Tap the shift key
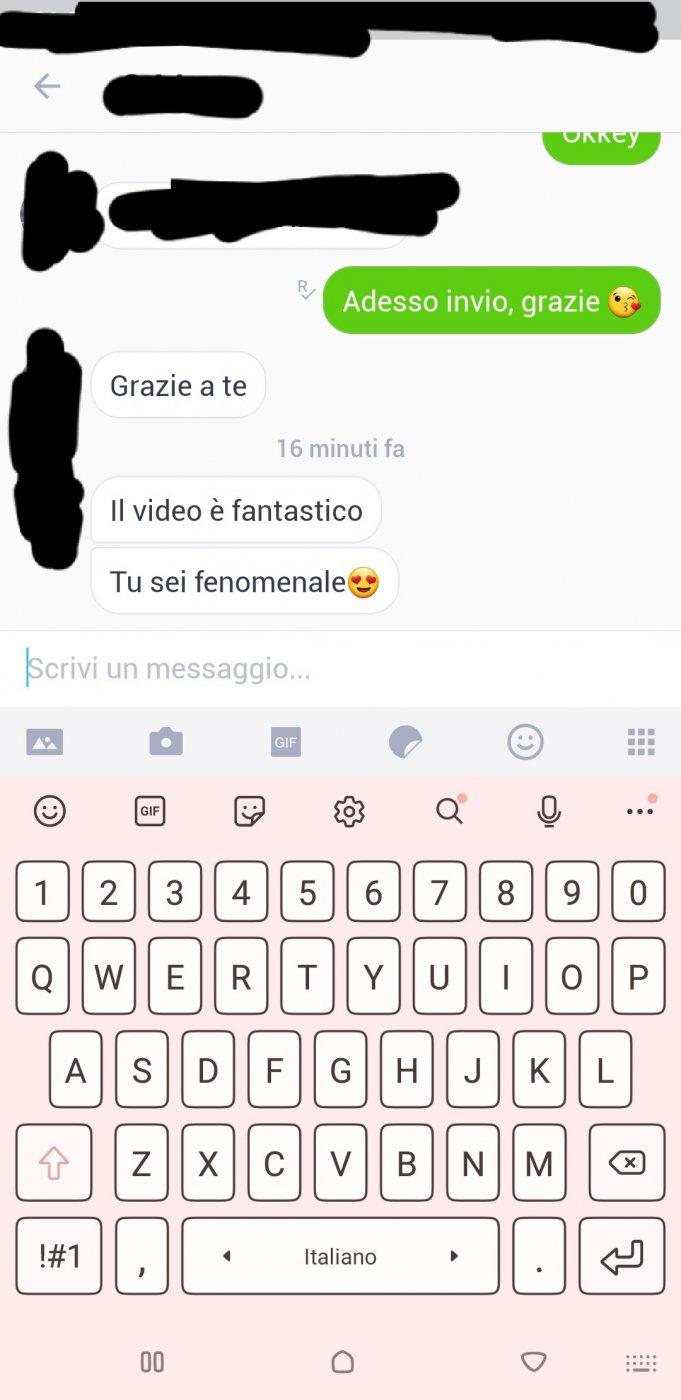The width and height of the screenshot is (681, 1400). [54, 1162]
